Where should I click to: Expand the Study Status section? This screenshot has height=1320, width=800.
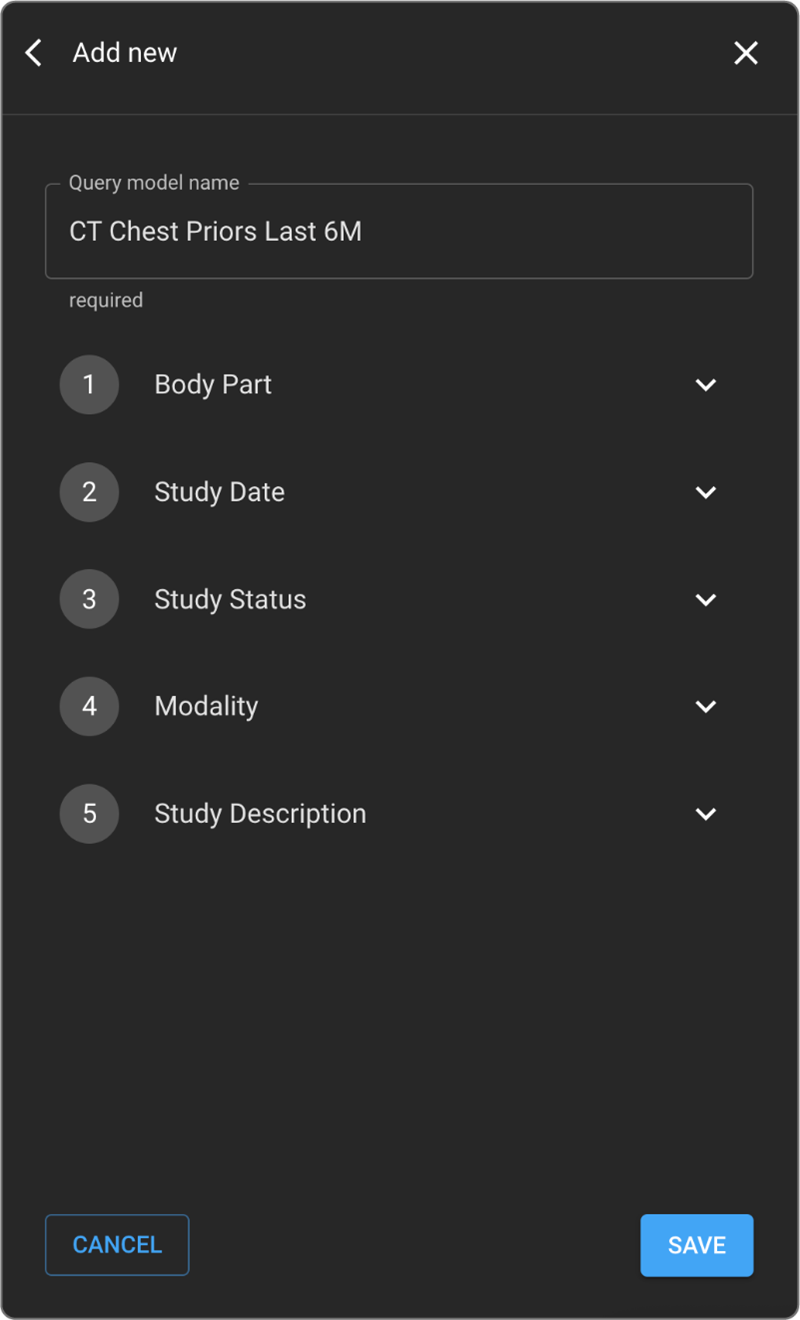coord(705,599)
